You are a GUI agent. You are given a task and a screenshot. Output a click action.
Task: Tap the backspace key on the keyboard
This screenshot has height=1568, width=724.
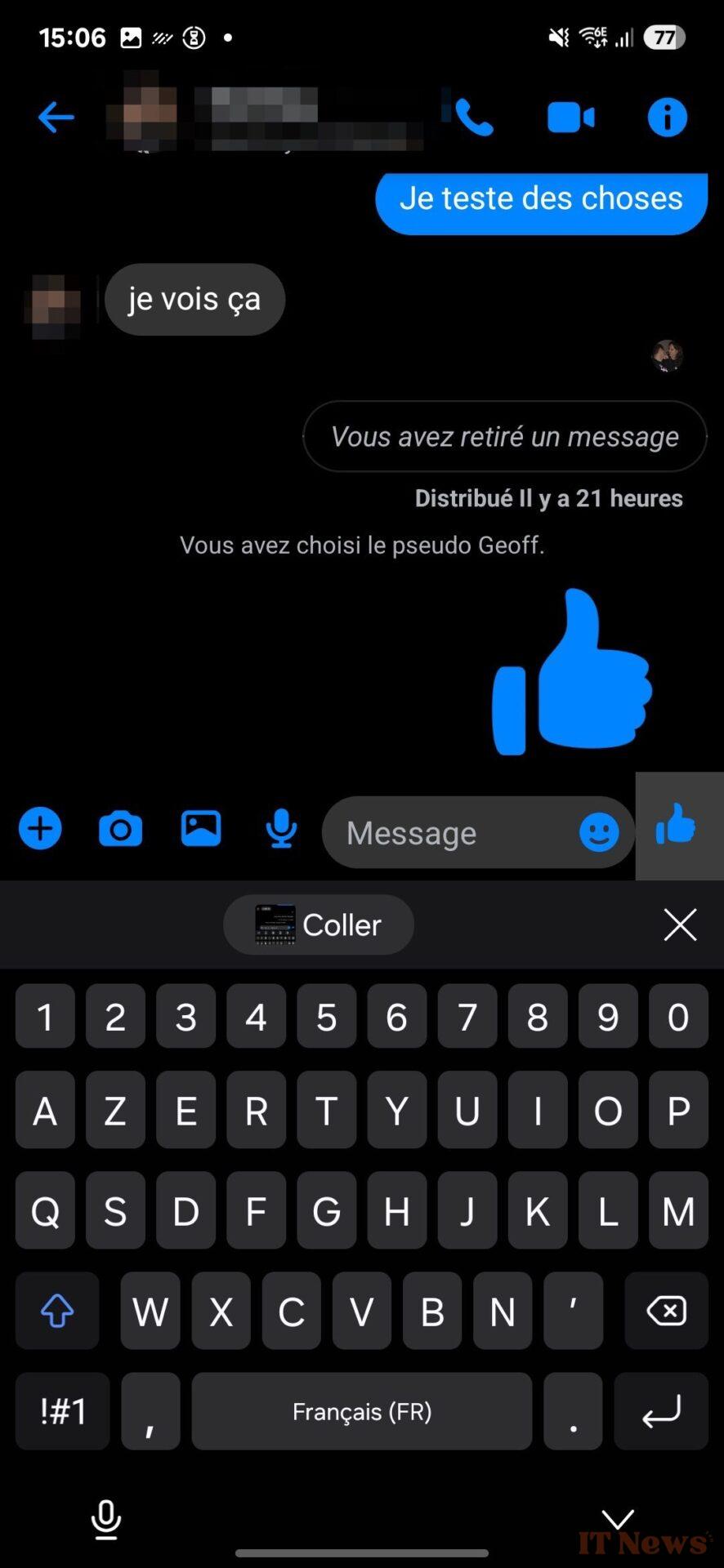(666, 1311)
